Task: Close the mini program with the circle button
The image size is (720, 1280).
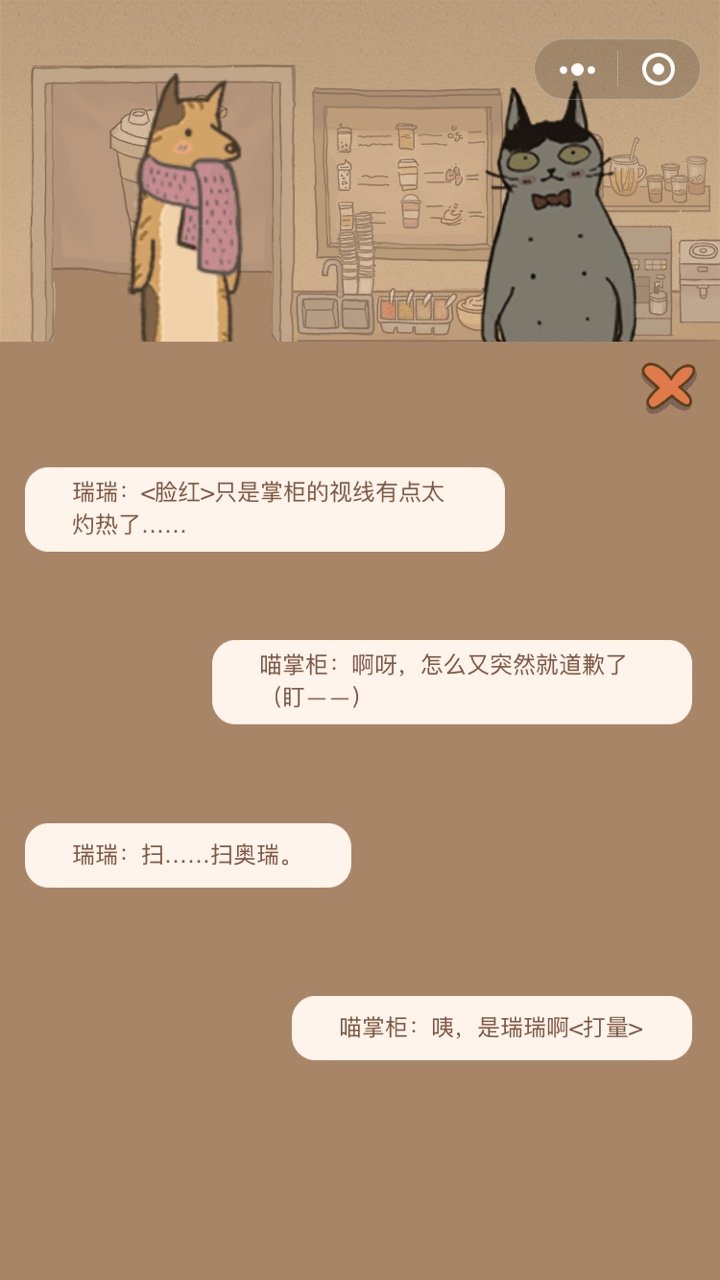Action: 658,70
